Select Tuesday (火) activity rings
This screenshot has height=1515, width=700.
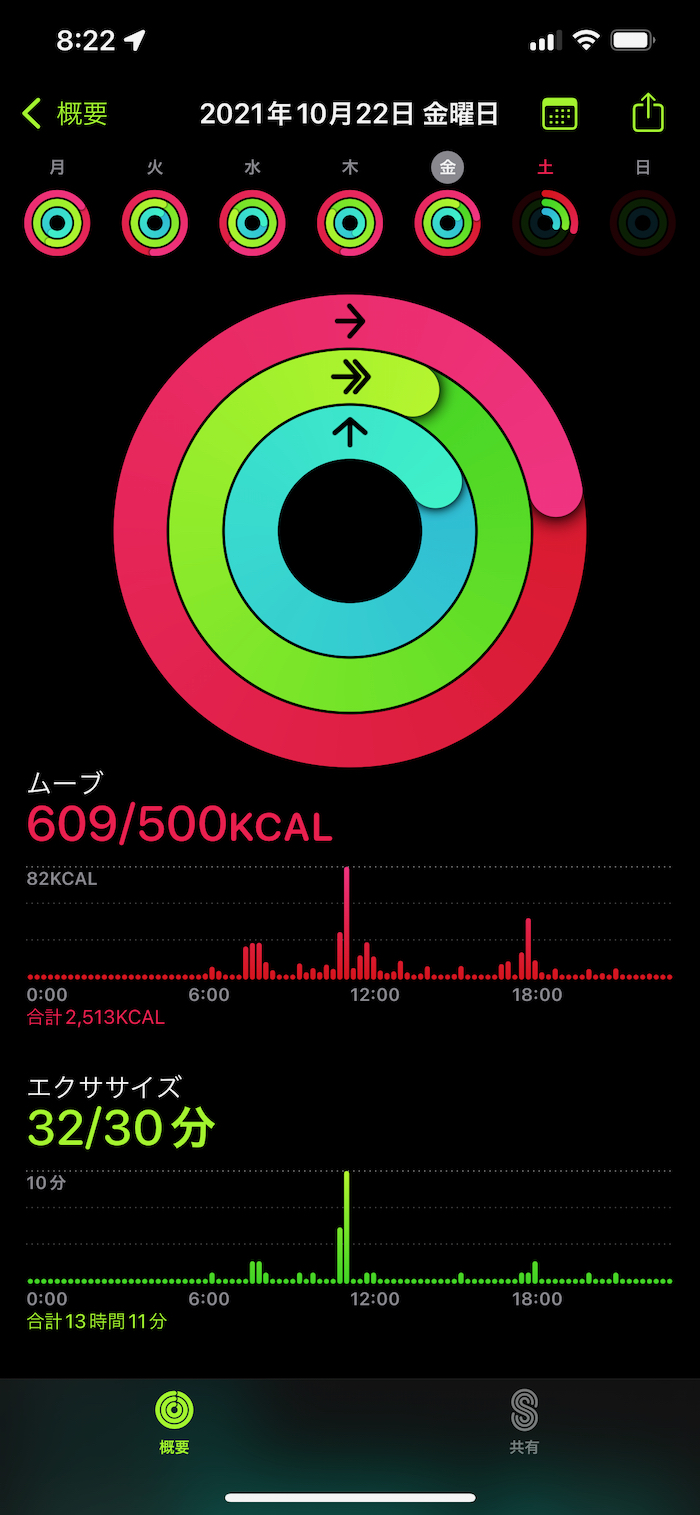[155, 222]
